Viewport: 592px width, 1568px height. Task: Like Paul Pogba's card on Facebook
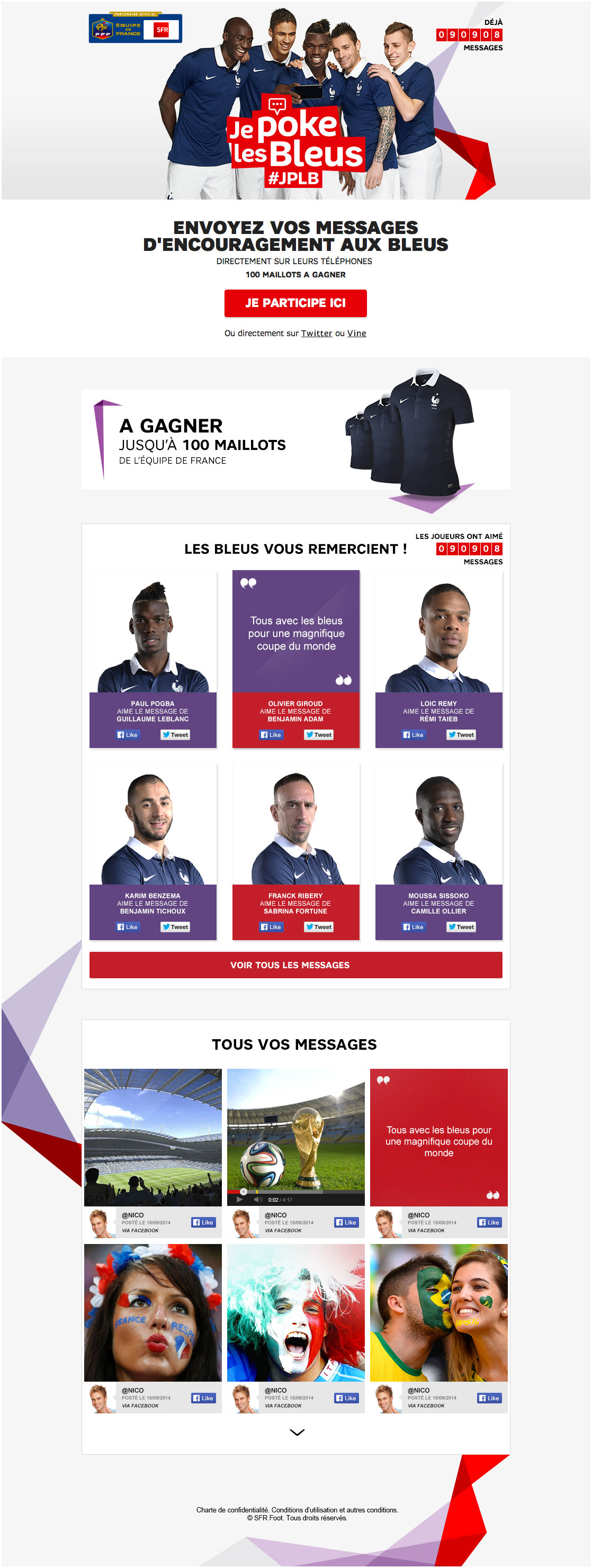pyautogui.click(x=128, y=735)
